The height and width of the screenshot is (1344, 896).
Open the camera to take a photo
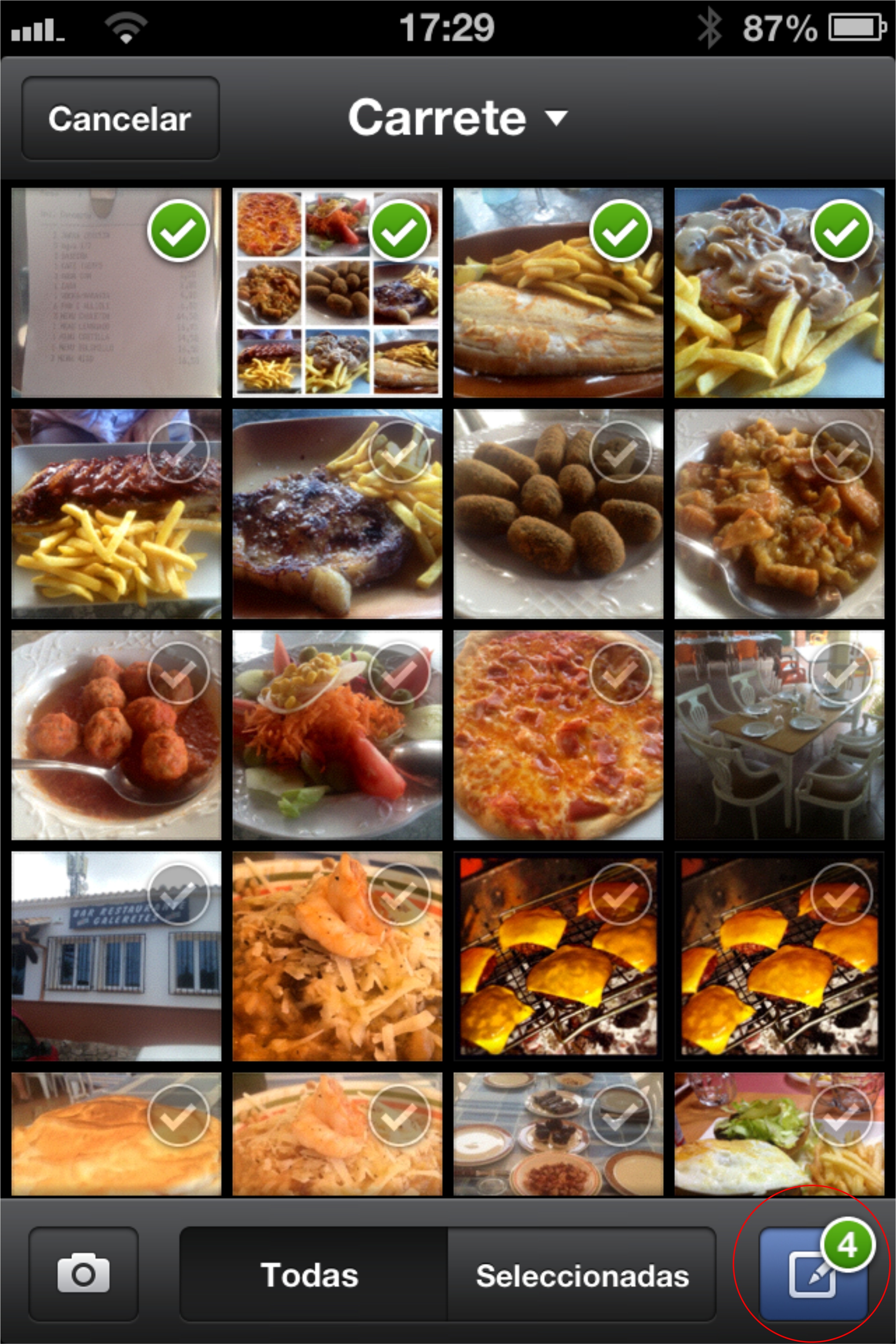[83, 1274]
